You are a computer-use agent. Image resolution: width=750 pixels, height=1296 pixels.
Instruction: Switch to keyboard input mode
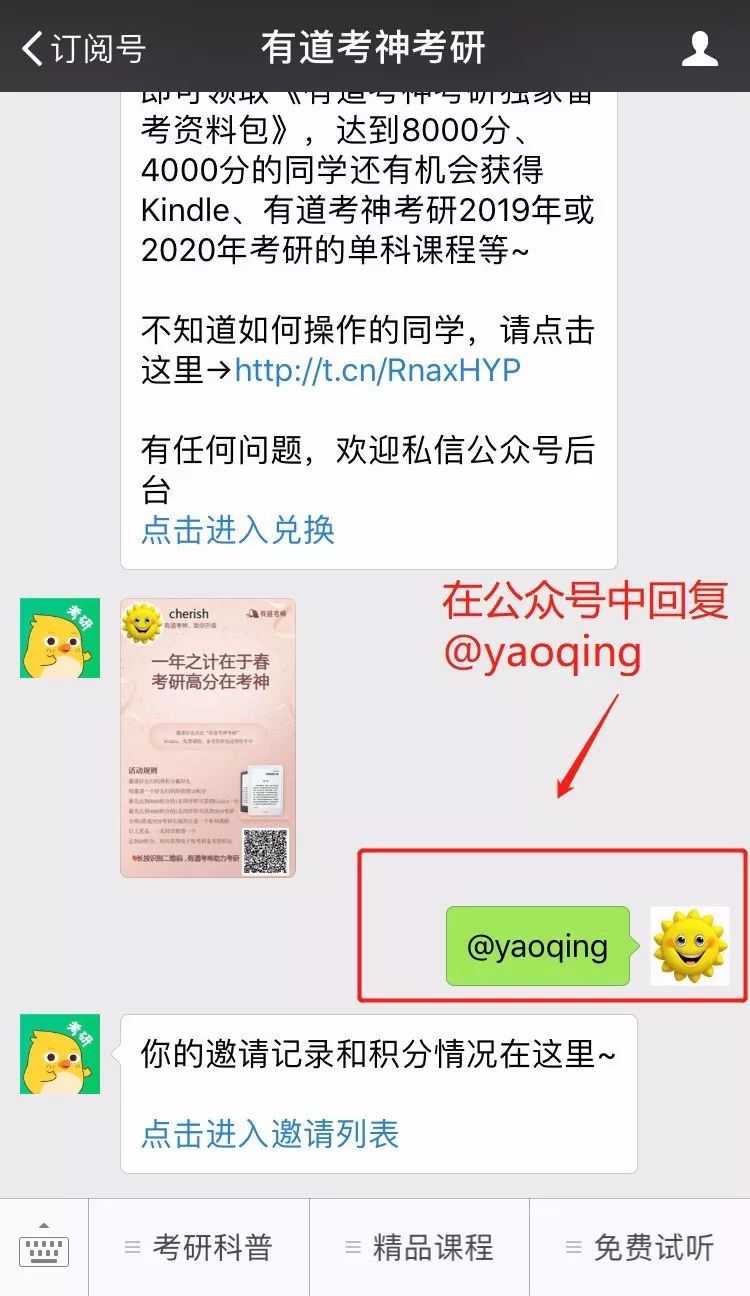44,1247
